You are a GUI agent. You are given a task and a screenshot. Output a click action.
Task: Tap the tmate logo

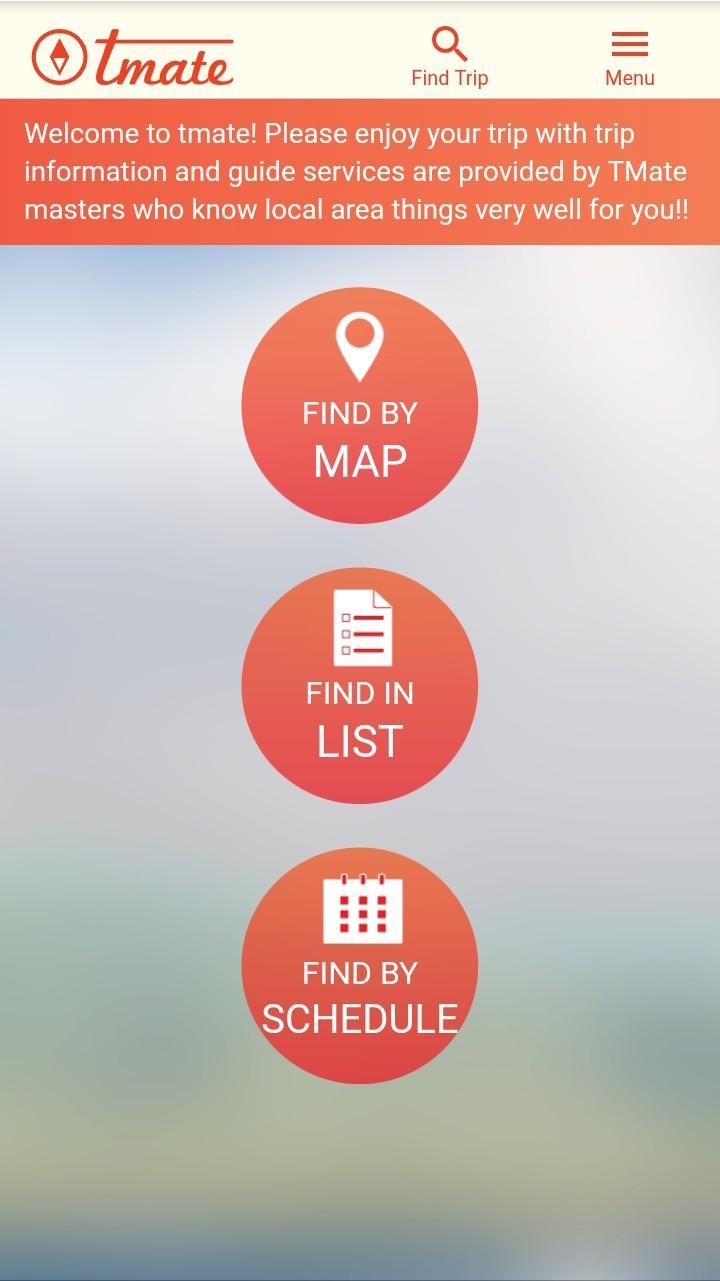click(133, 57)
